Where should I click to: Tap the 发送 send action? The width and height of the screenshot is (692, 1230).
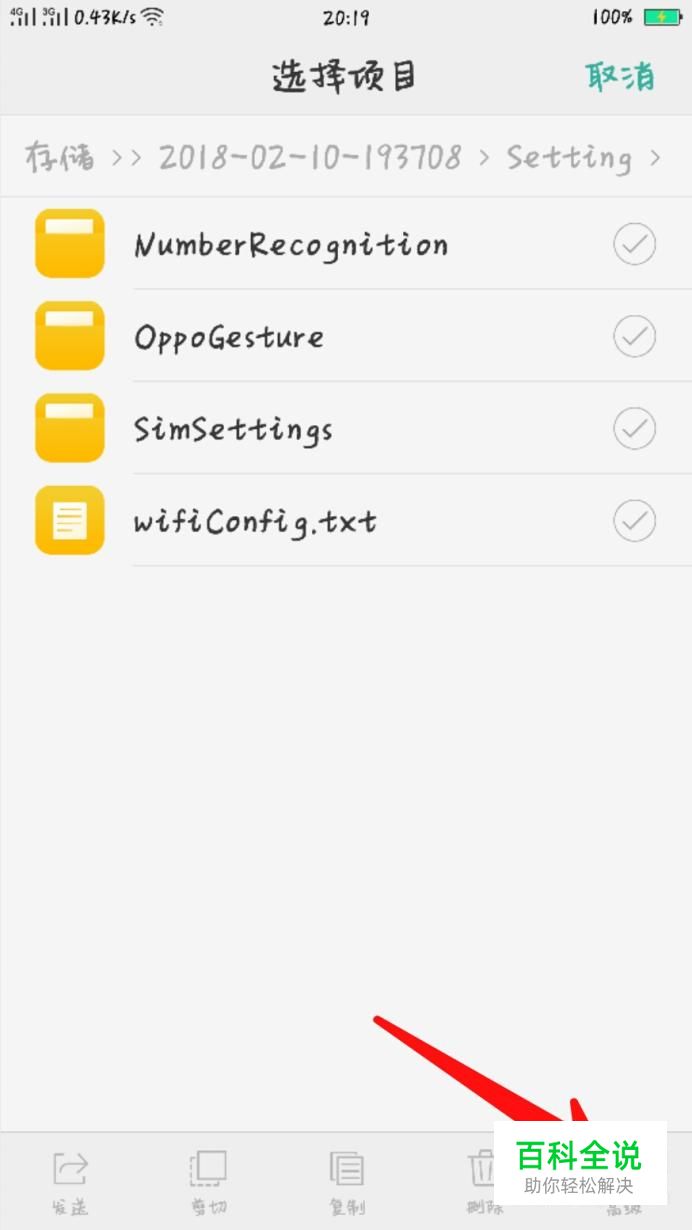click(70, 1180)
